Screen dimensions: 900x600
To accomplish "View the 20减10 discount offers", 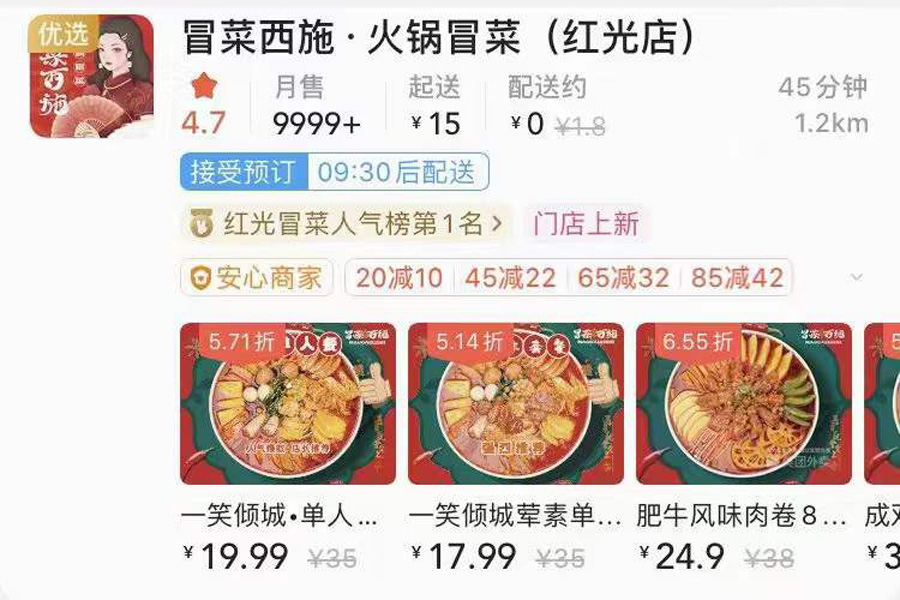I will [399, 278].
